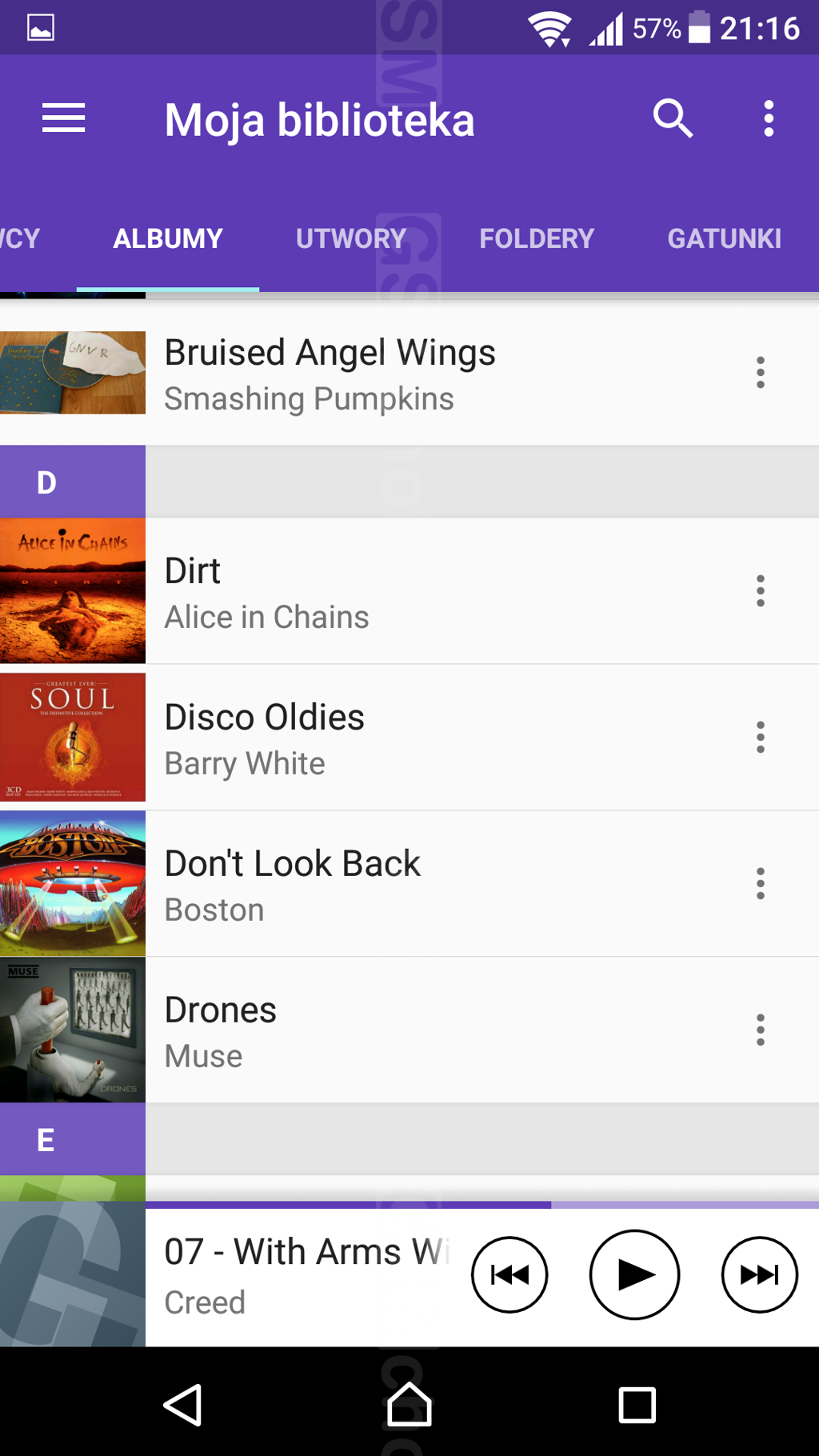Show options for Don't Look Back
Screen dimensions: 819x1456
point(761,884)
